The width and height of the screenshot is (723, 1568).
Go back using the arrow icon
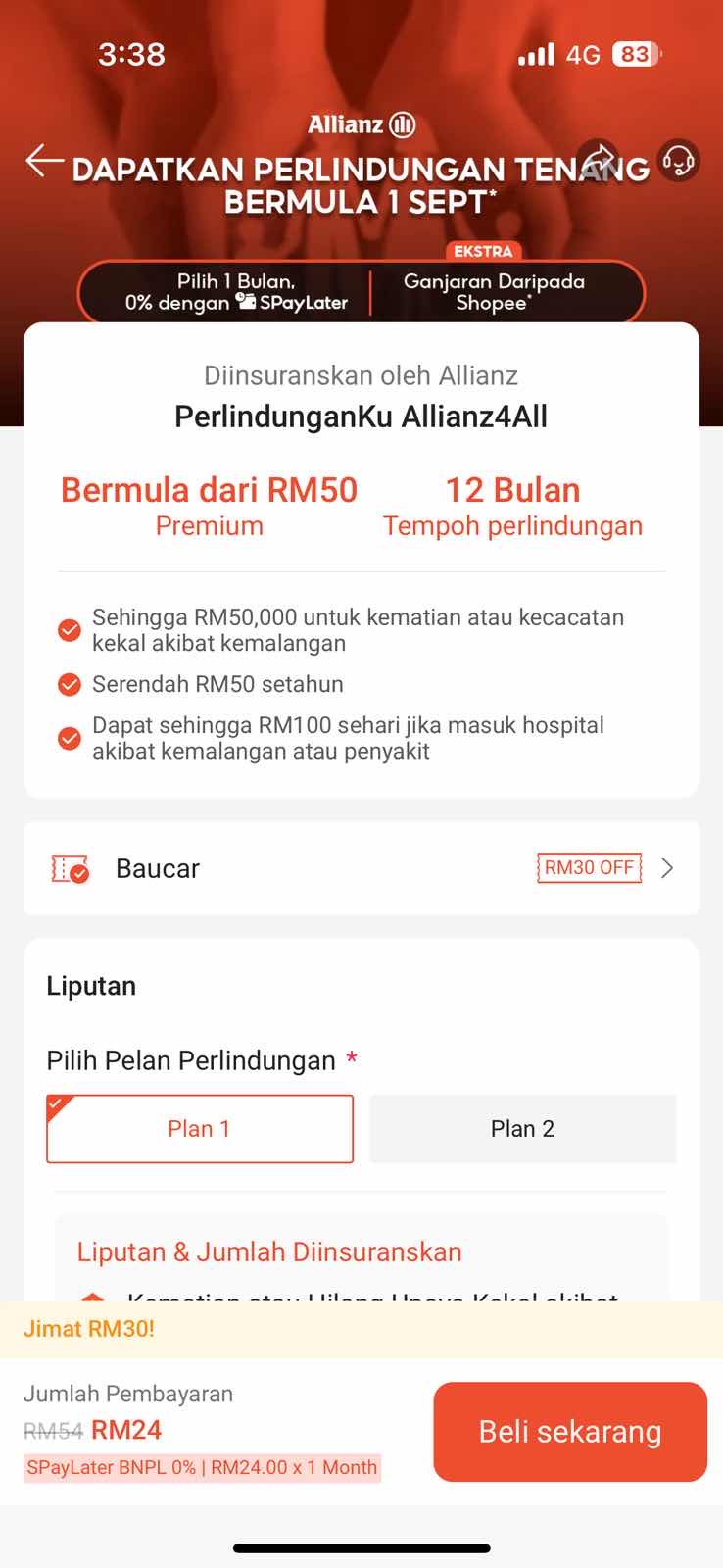click(44, 160)
